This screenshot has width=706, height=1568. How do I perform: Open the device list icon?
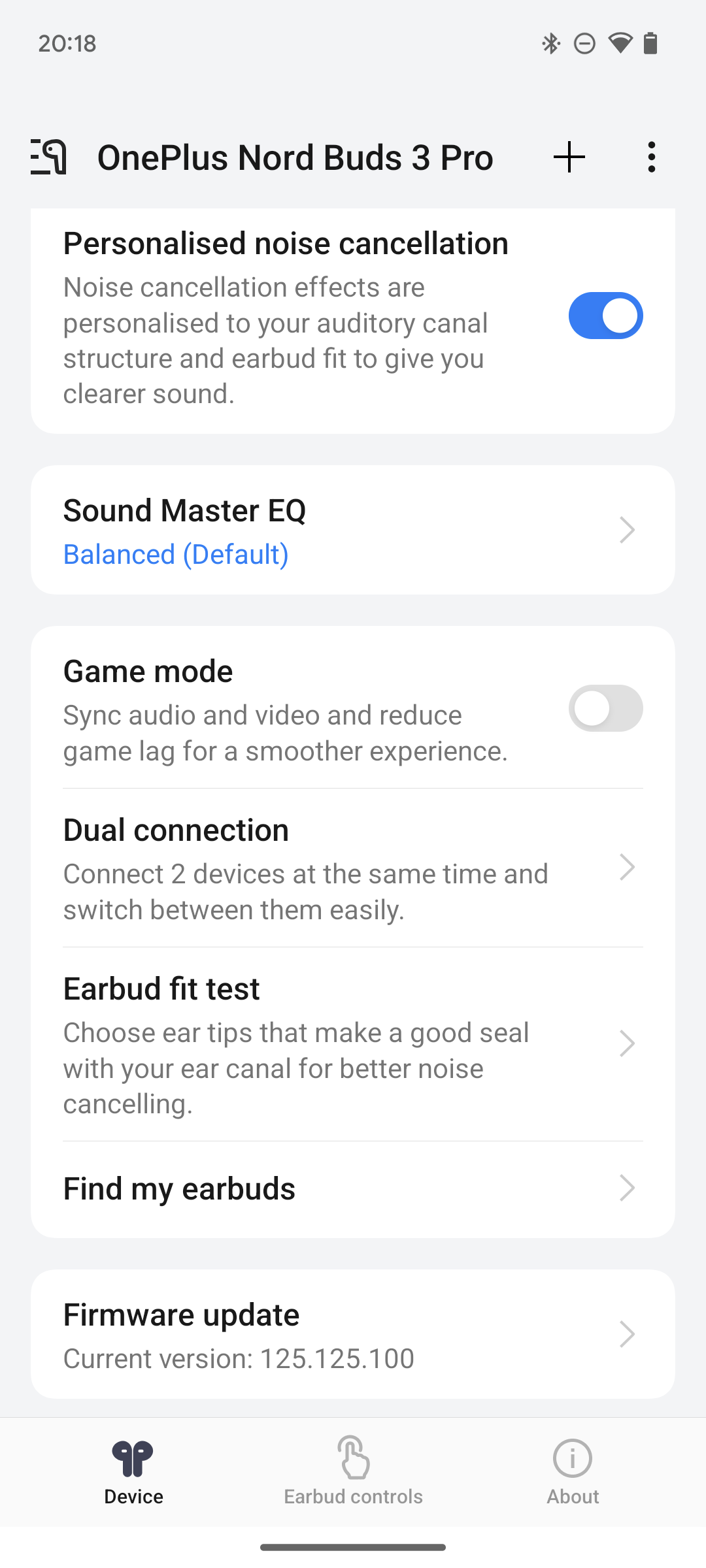coord(49,157)
